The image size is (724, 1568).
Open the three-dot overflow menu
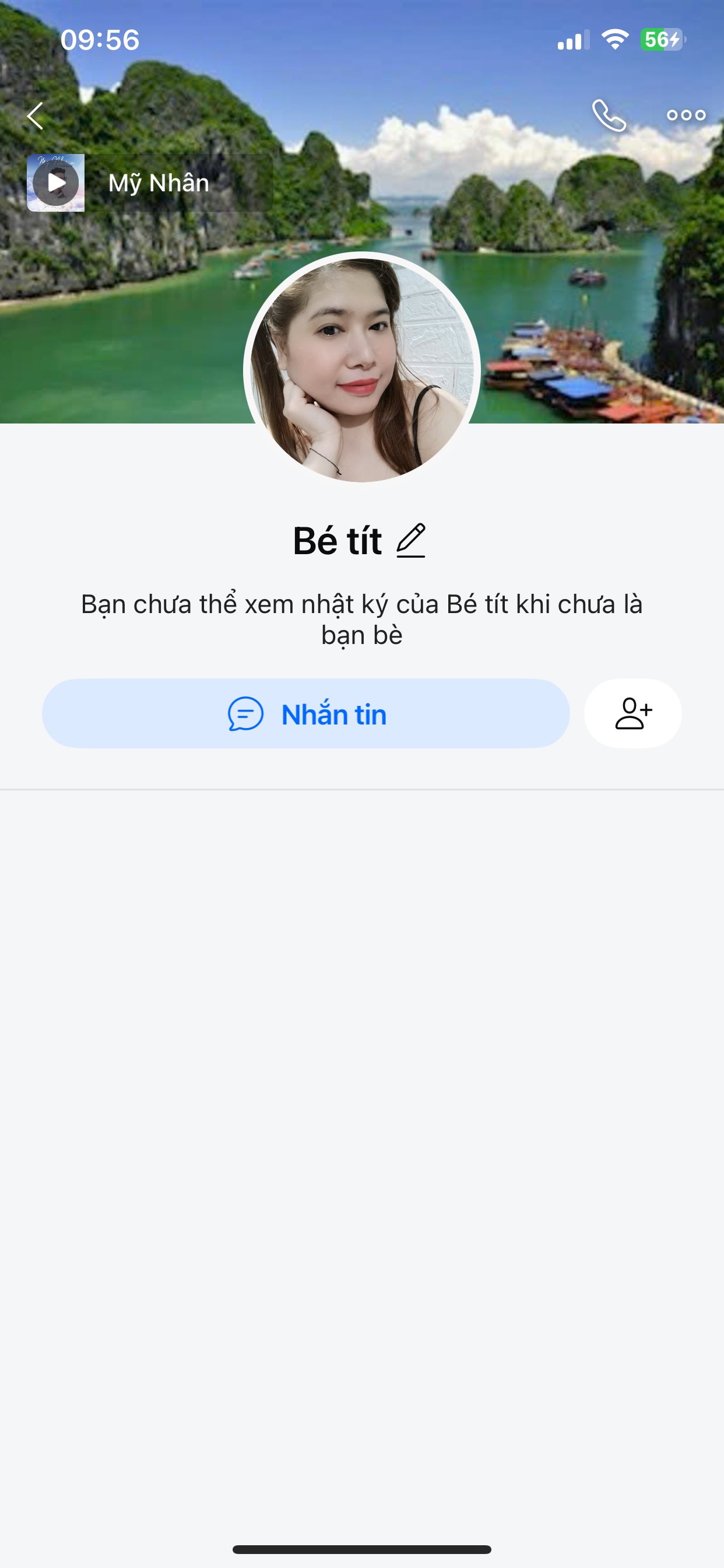click(x=686, y=115)
